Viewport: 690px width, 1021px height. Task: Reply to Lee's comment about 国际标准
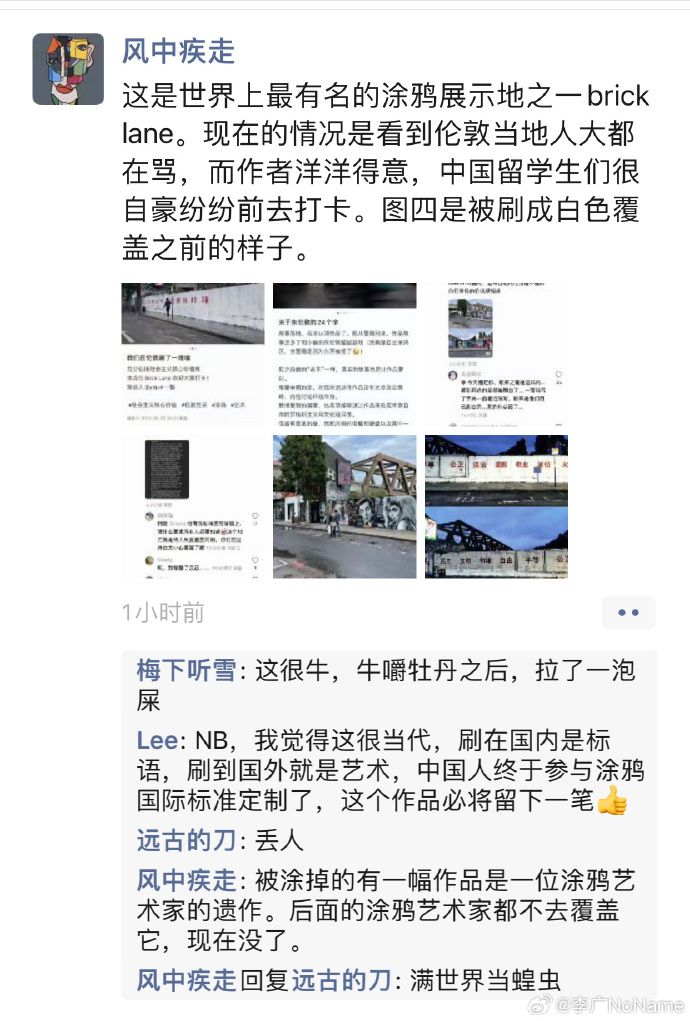tap(400, 771)
